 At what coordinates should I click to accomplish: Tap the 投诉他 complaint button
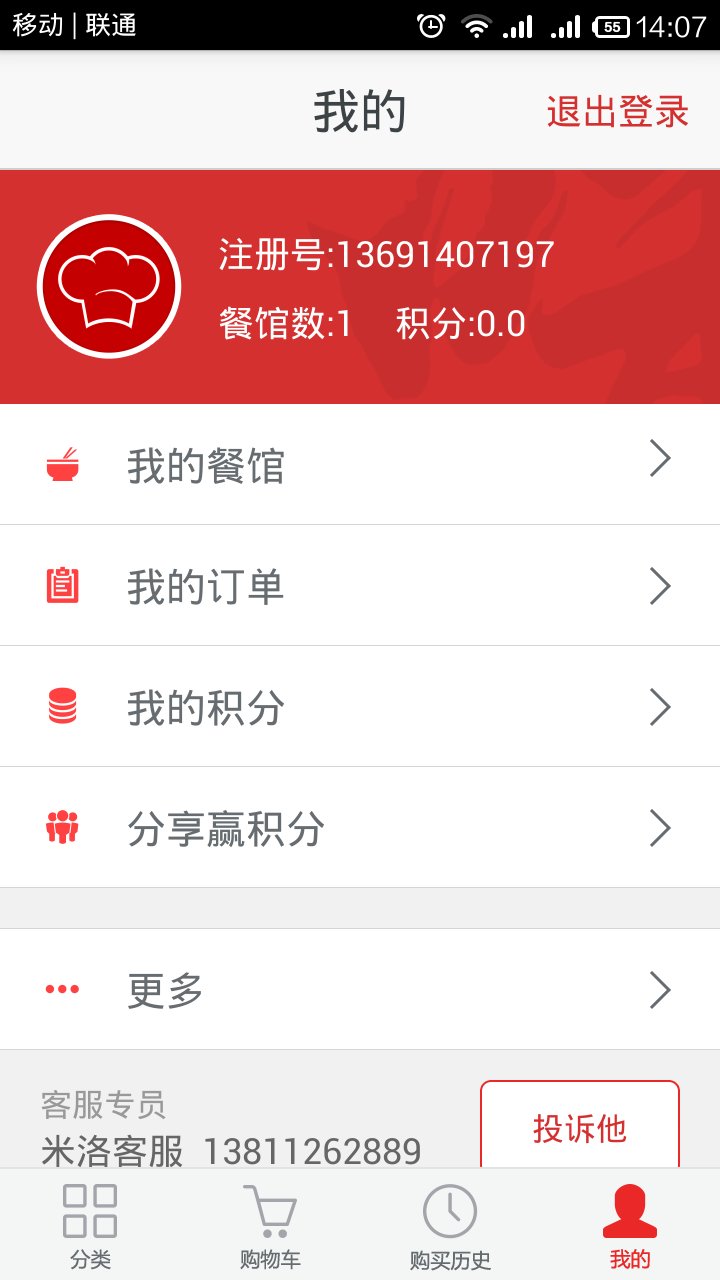click(x=580, y=1127)
